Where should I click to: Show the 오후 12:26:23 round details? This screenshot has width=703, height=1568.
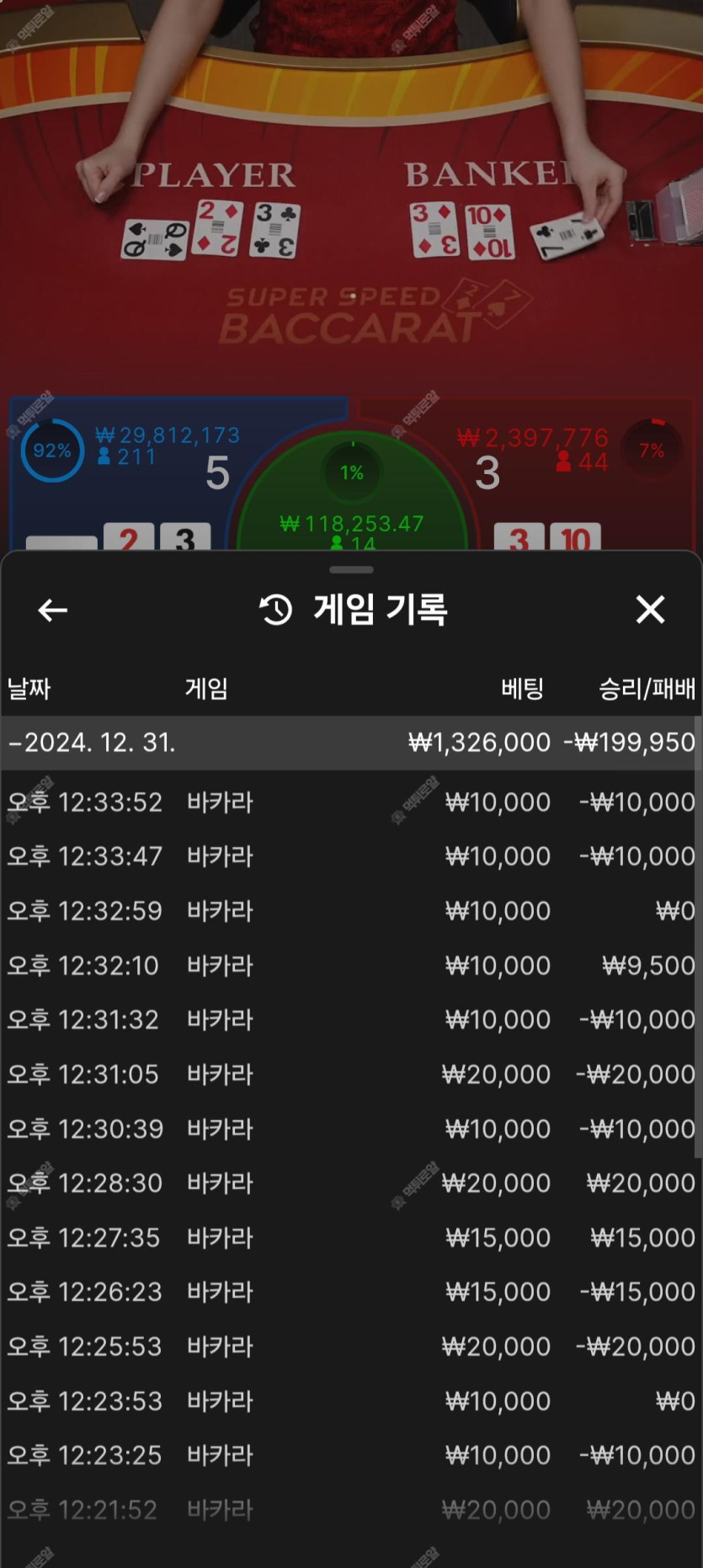click(x=349, y=1292)
